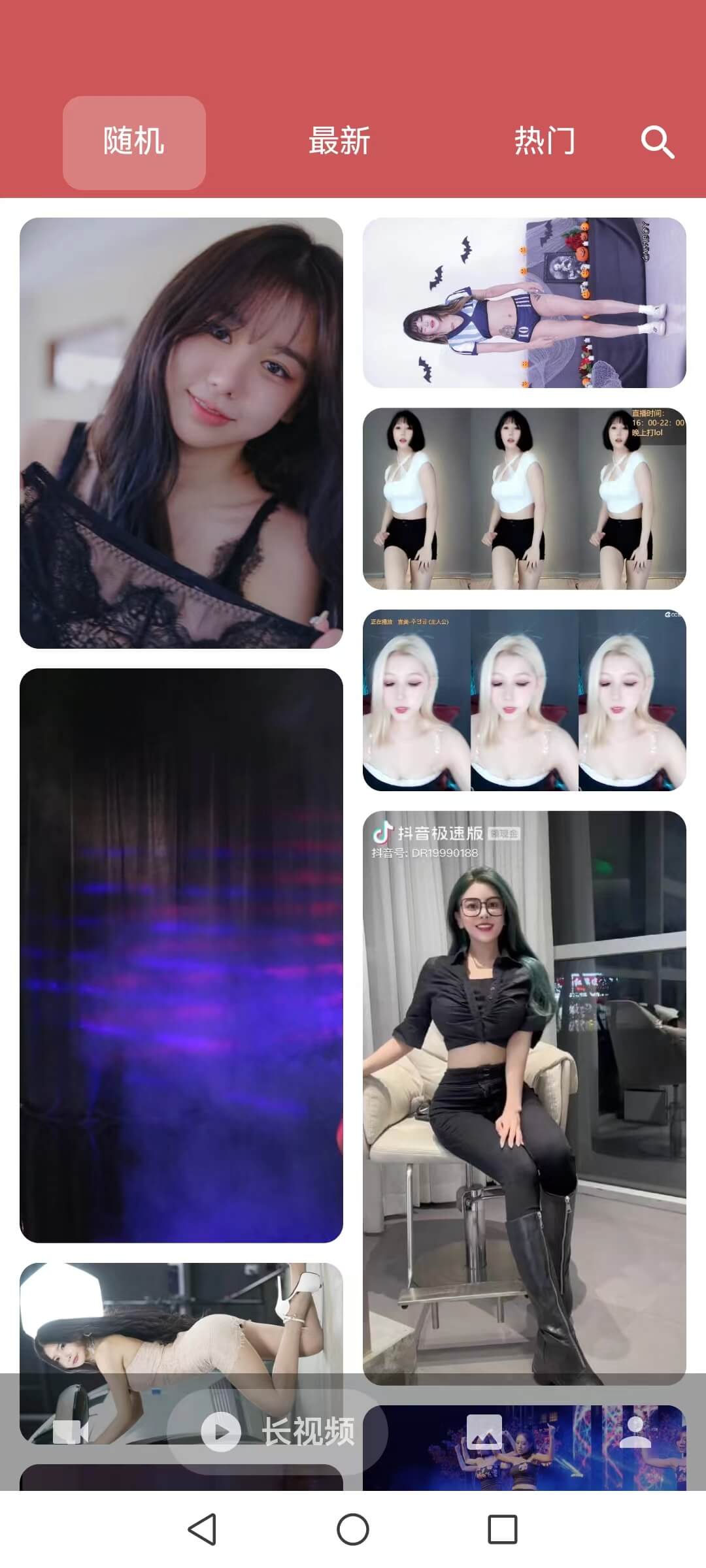The height and width of the screenshot is (1568, 706).
Task: Open the video camera tab
Action: click(x=71, y=1432)
